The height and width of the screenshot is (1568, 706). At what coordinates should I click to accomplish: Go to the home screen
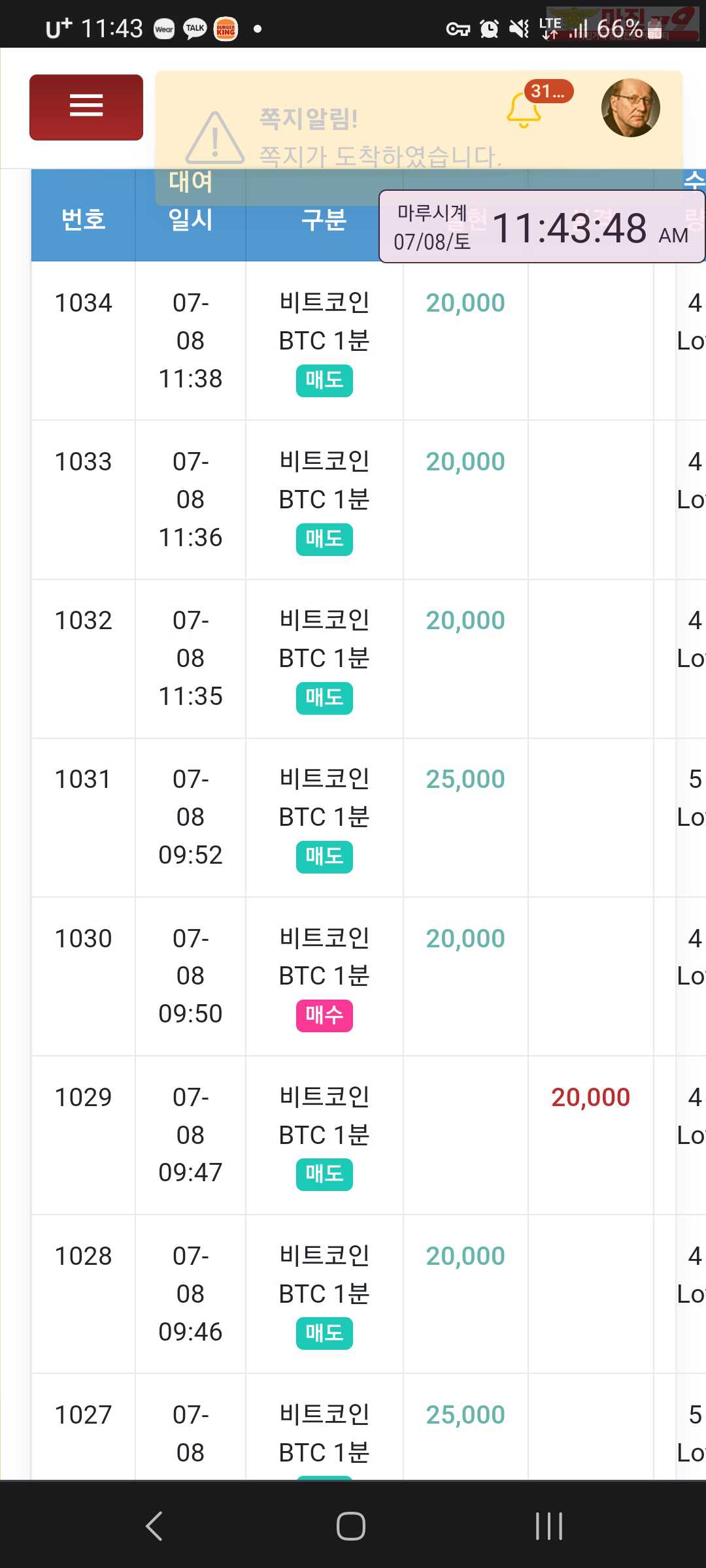pos(351,1526)
